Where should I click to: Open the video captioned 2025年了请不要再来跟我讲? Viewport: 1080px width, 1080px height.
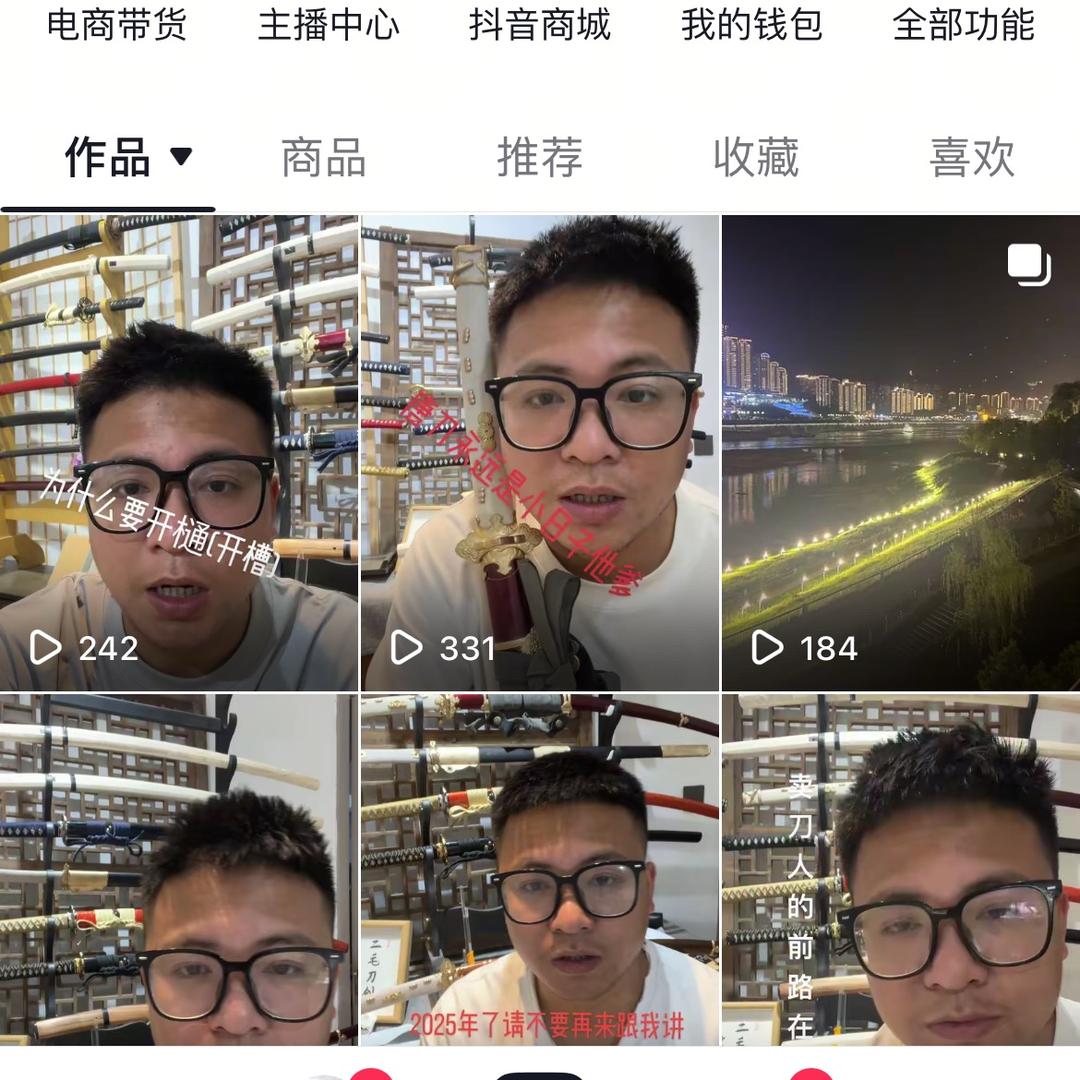(x=540, y=868)
